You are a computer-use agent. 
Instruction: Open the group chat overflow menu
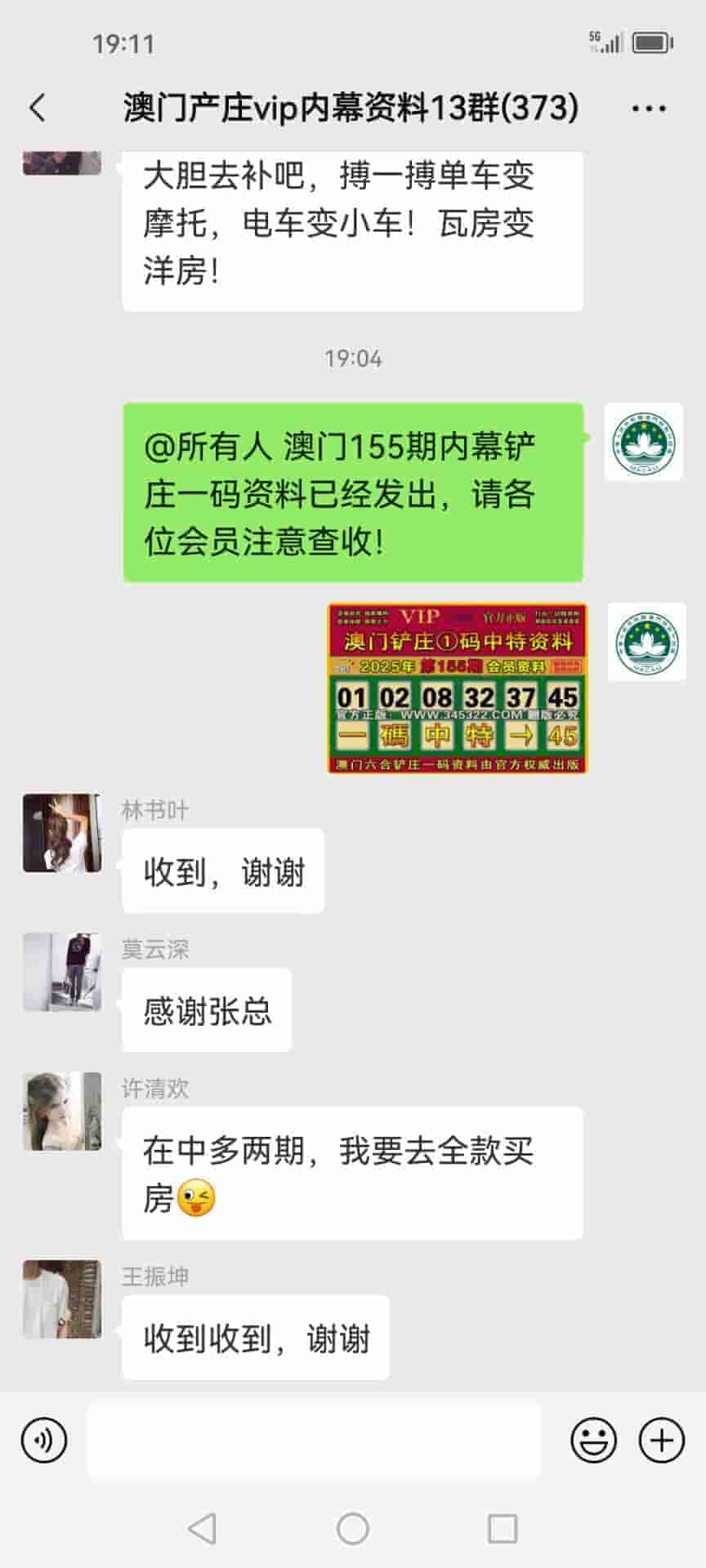coord(649,108)
